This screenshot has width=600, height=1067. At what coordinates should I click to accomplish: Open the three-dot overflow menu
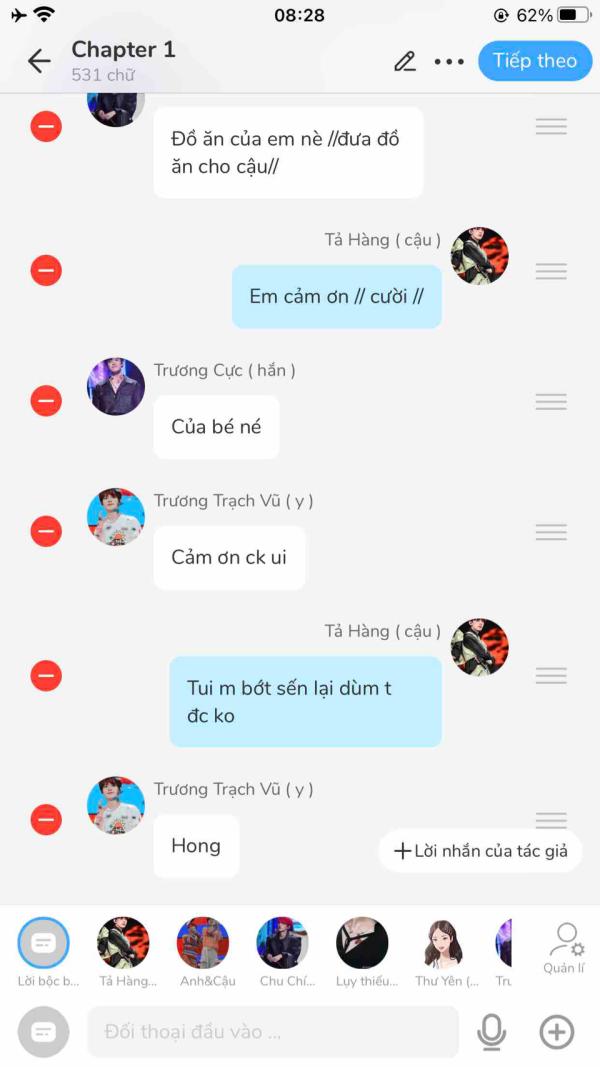449,61
